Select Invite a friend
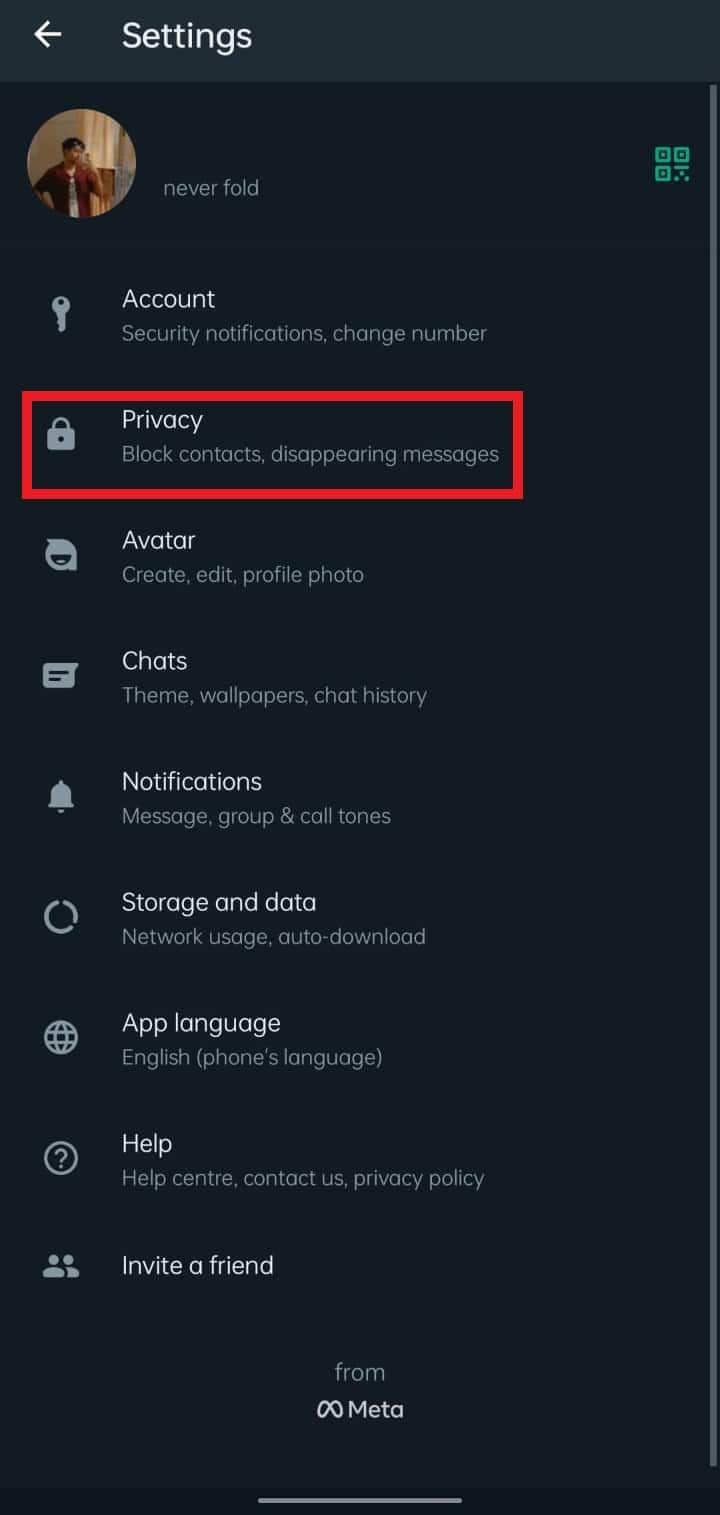 [360, 1265]
